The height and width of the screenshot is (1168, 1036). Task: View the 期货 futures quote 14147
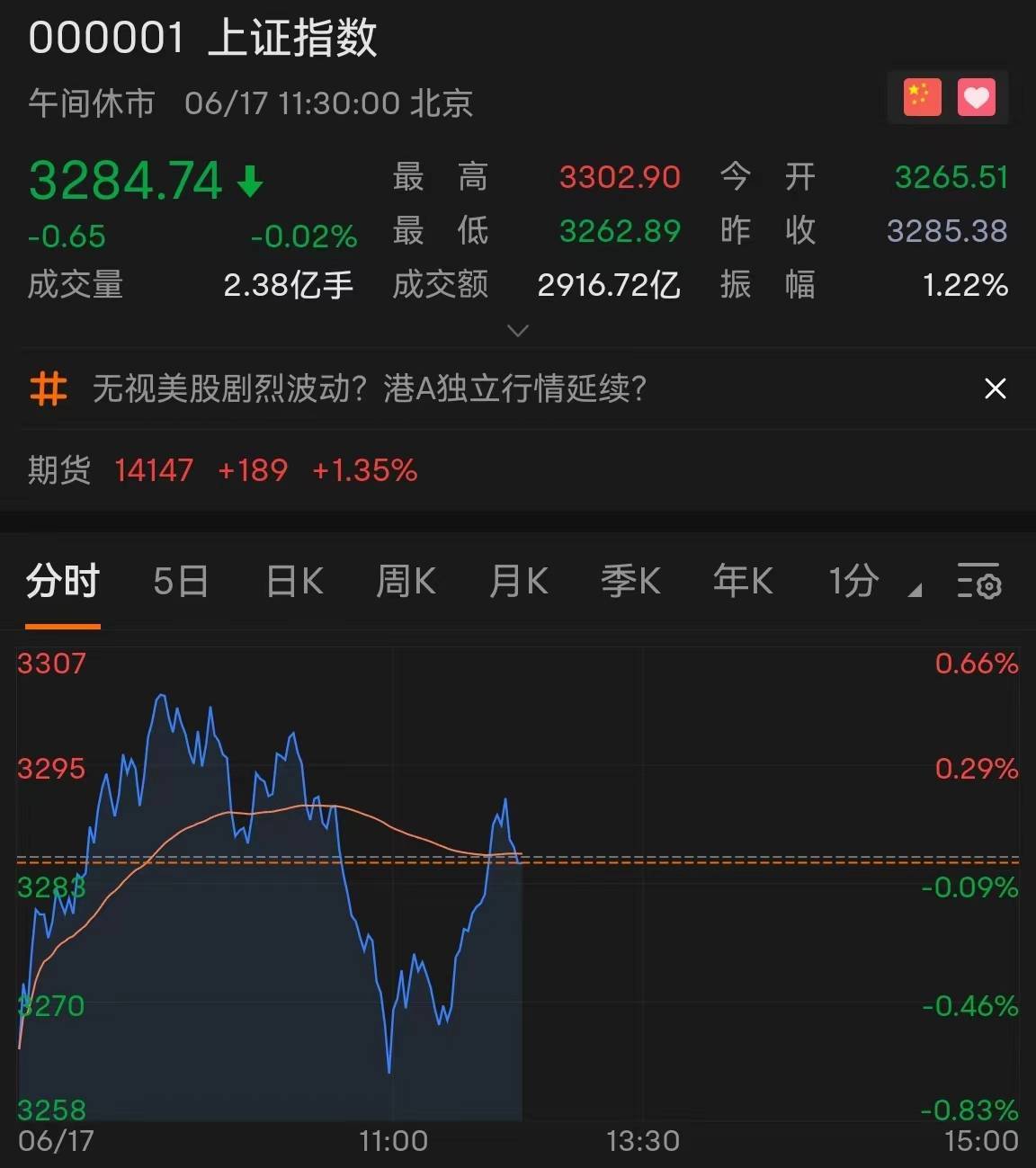tap(154, 469)
